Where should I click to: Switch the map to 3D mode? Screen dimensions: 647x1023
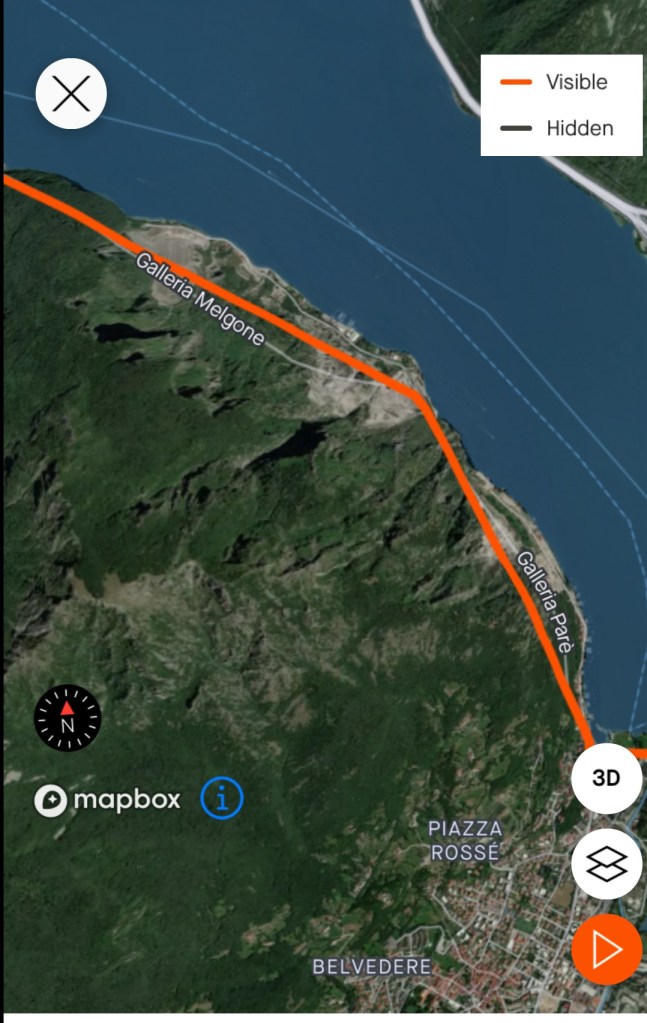click(x=606, y=779)
